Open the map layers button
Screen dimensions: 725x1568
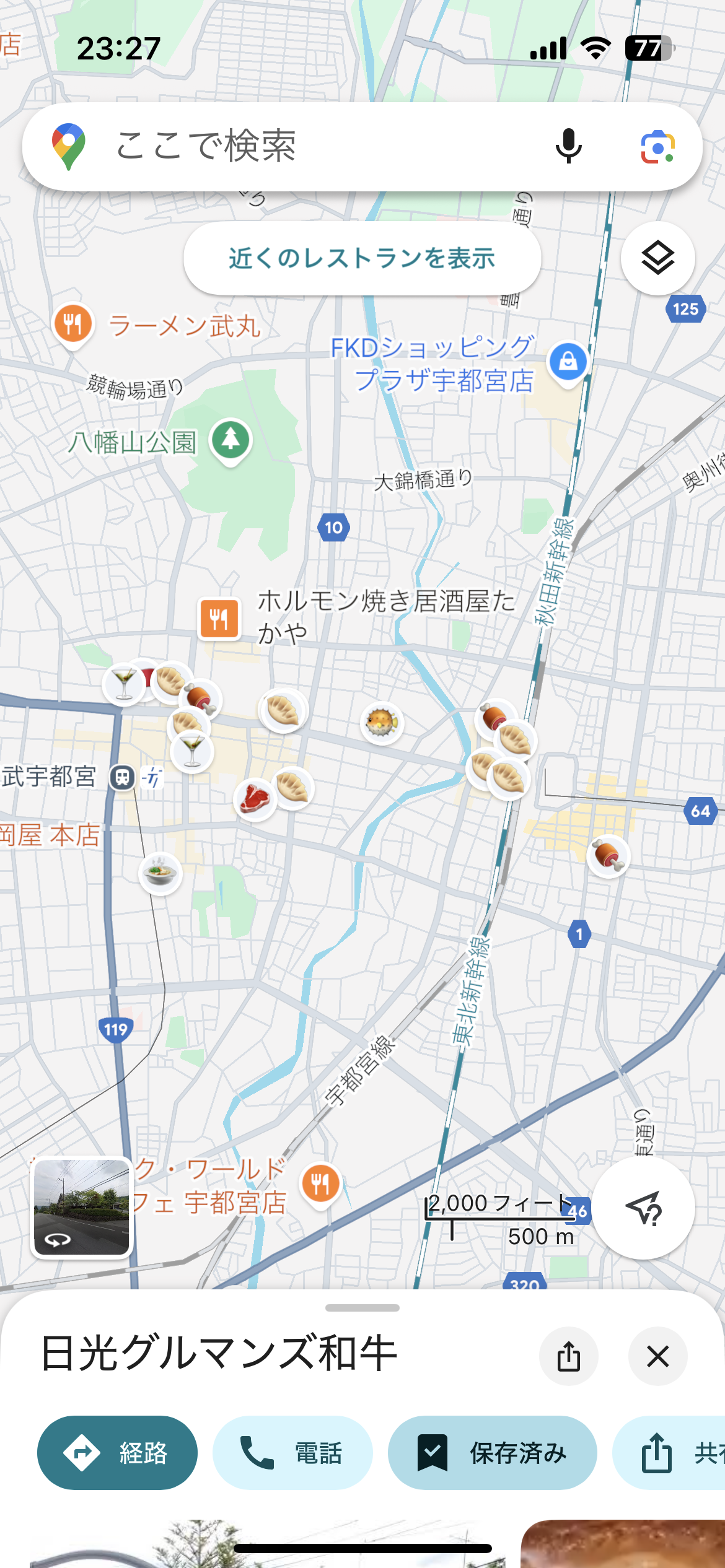point(657,258)
